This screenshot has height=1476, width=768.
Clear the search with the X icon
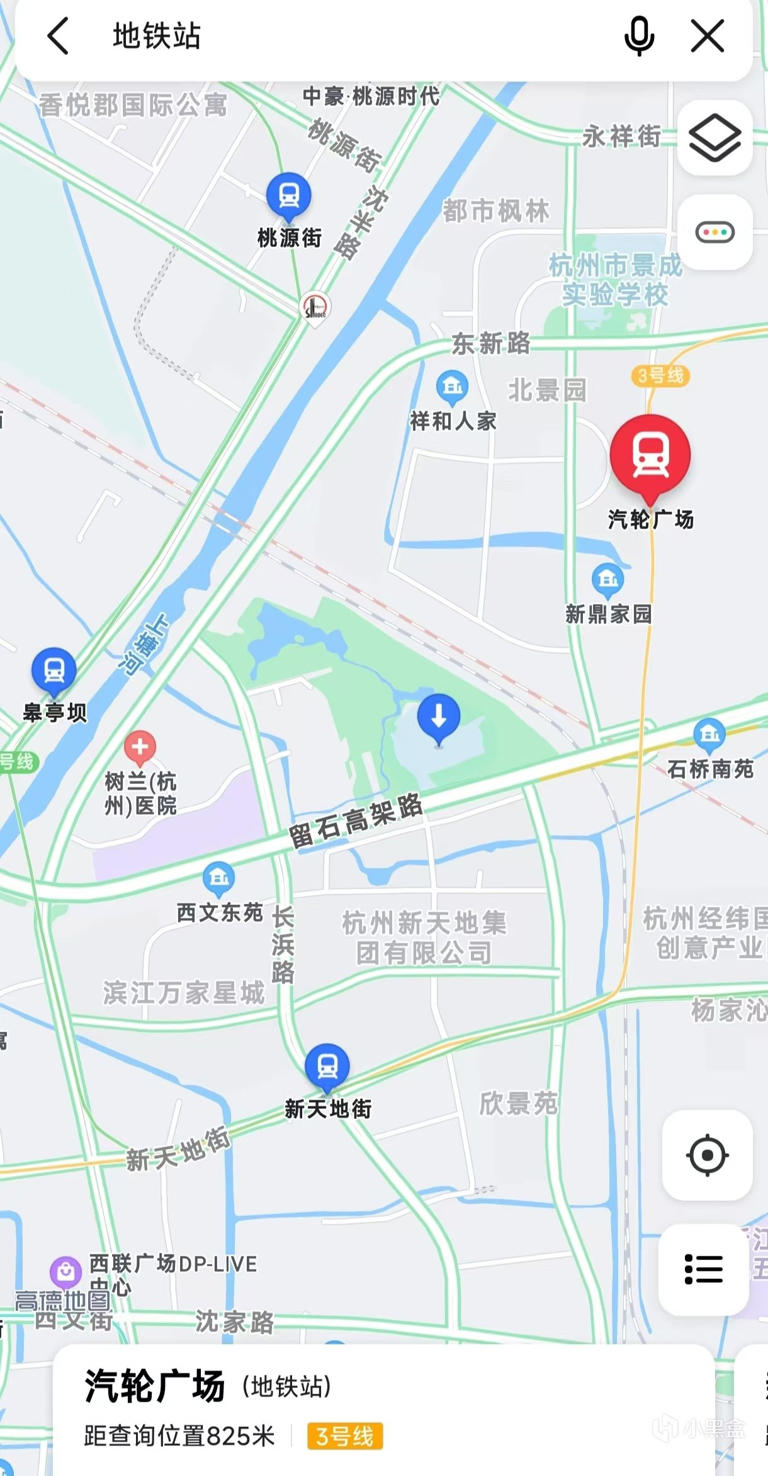(x=708, y=36)
